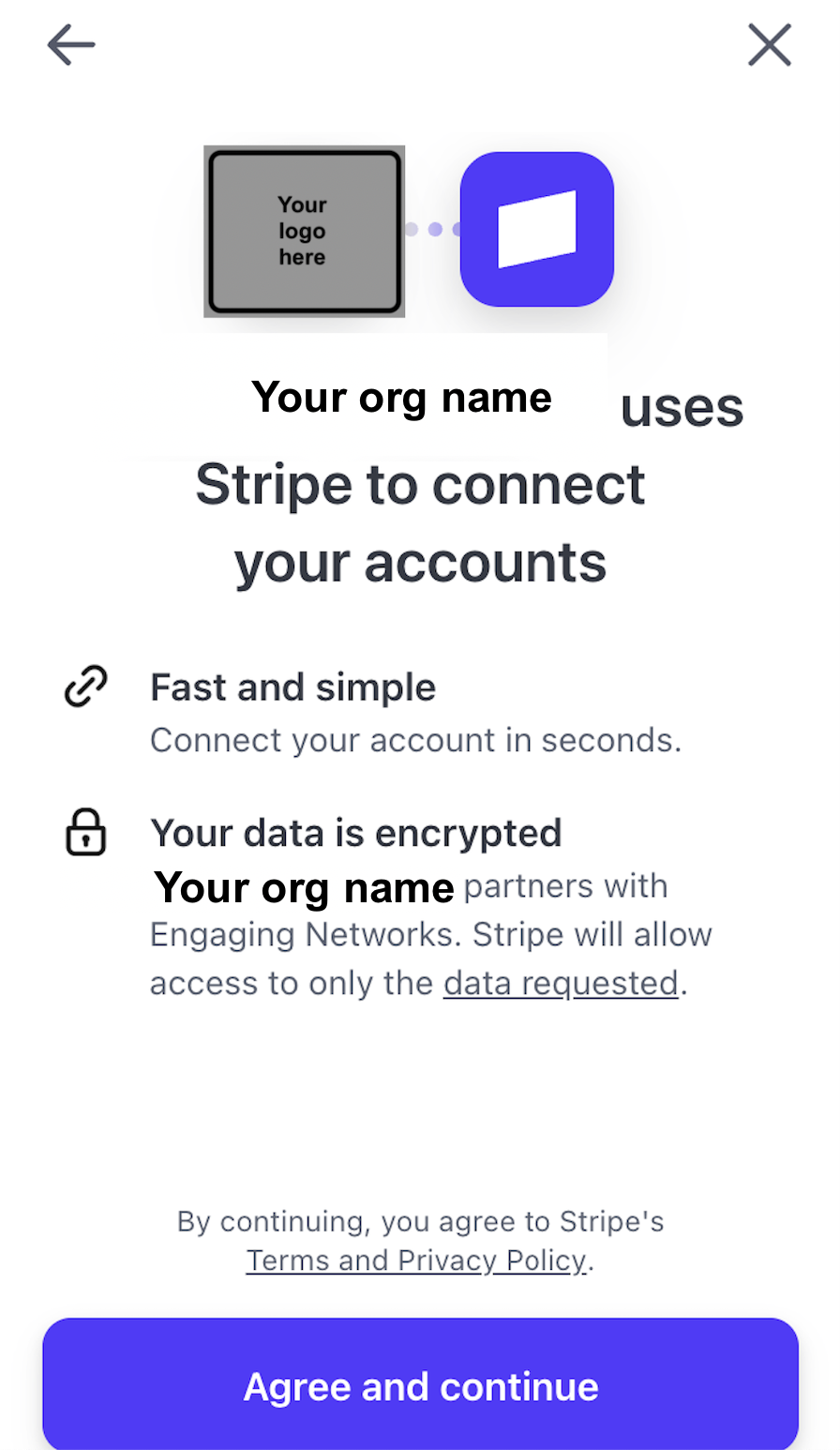This screenshot has width=840, height=1450.
Task: Go back using the back arrow
Action: (71, 45)
